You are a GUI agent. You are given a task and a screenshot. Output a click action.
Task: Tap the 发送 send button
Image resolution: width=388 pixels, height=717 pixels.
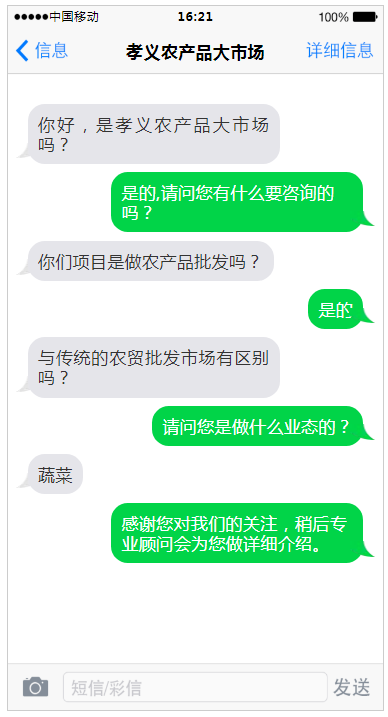point(351,687)
